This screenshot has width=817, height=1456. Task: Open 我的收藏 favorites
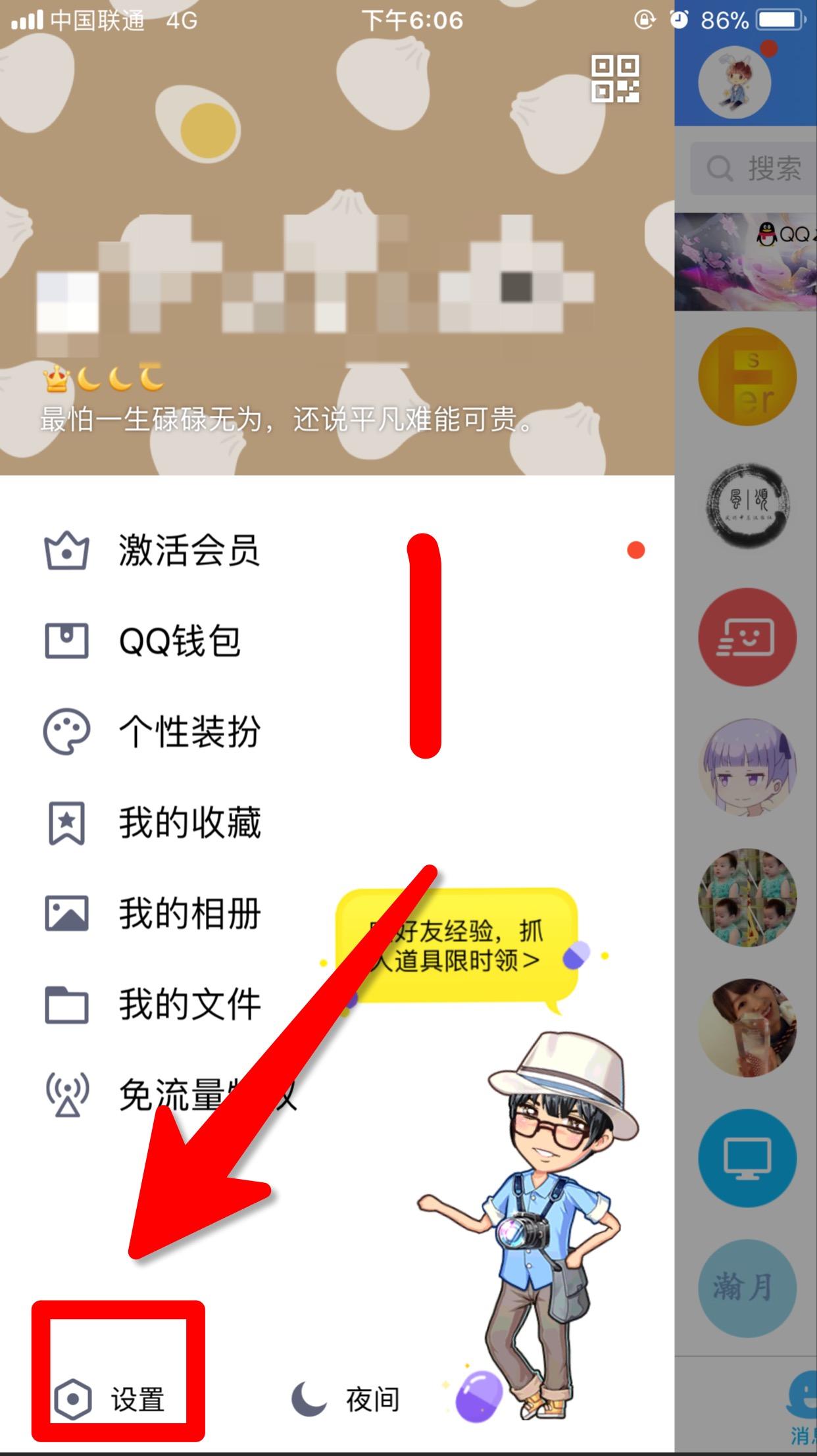(188, 822)
